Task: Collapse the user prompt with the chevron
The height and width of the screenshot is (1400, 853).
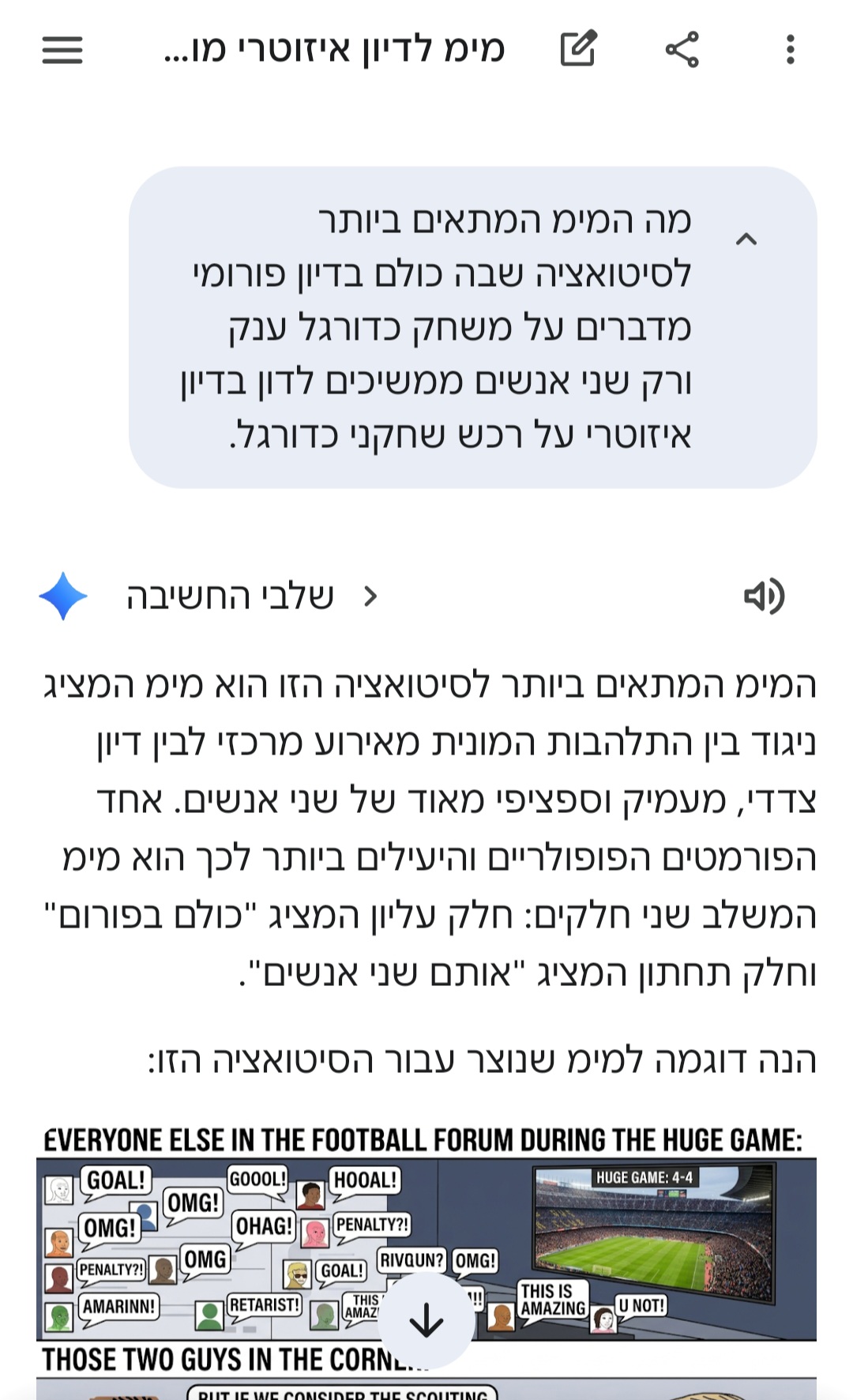Action: click(746, 239)
